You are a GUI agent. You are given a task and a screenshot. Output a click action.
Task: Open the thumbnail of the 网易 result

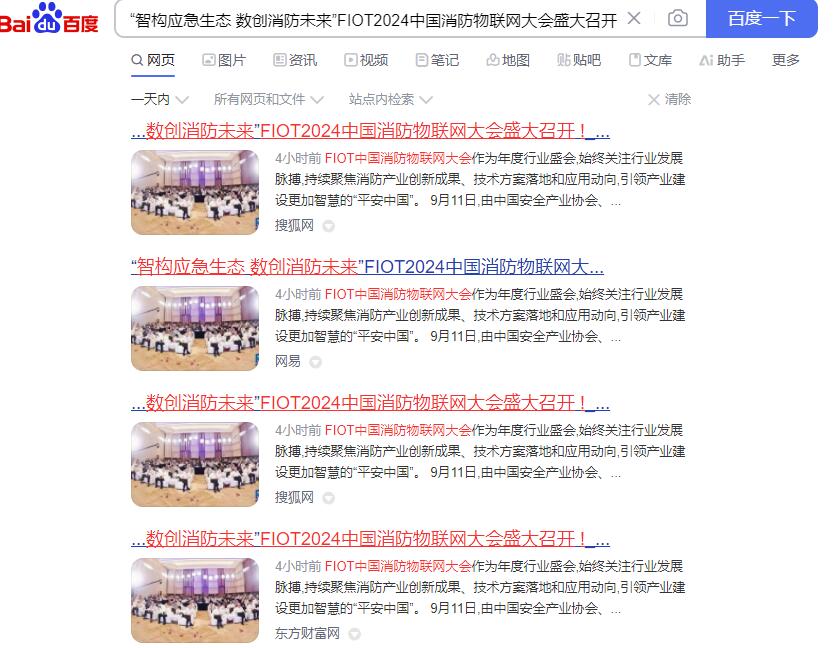[194, 328]
